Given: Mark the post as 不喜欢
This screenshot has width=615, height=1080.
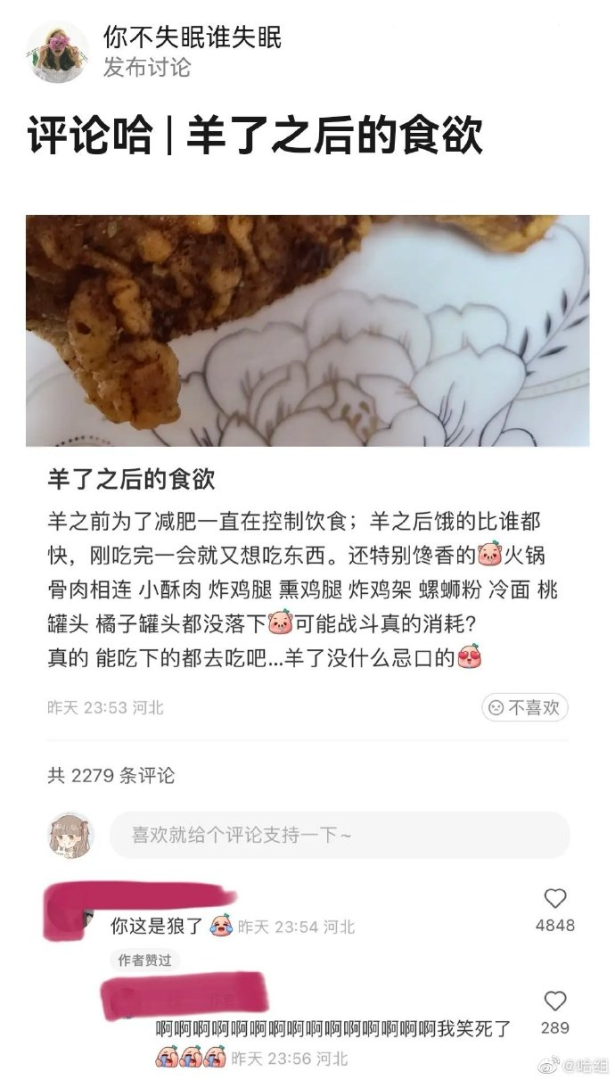Looking at the screenshot, I should 525,708.
